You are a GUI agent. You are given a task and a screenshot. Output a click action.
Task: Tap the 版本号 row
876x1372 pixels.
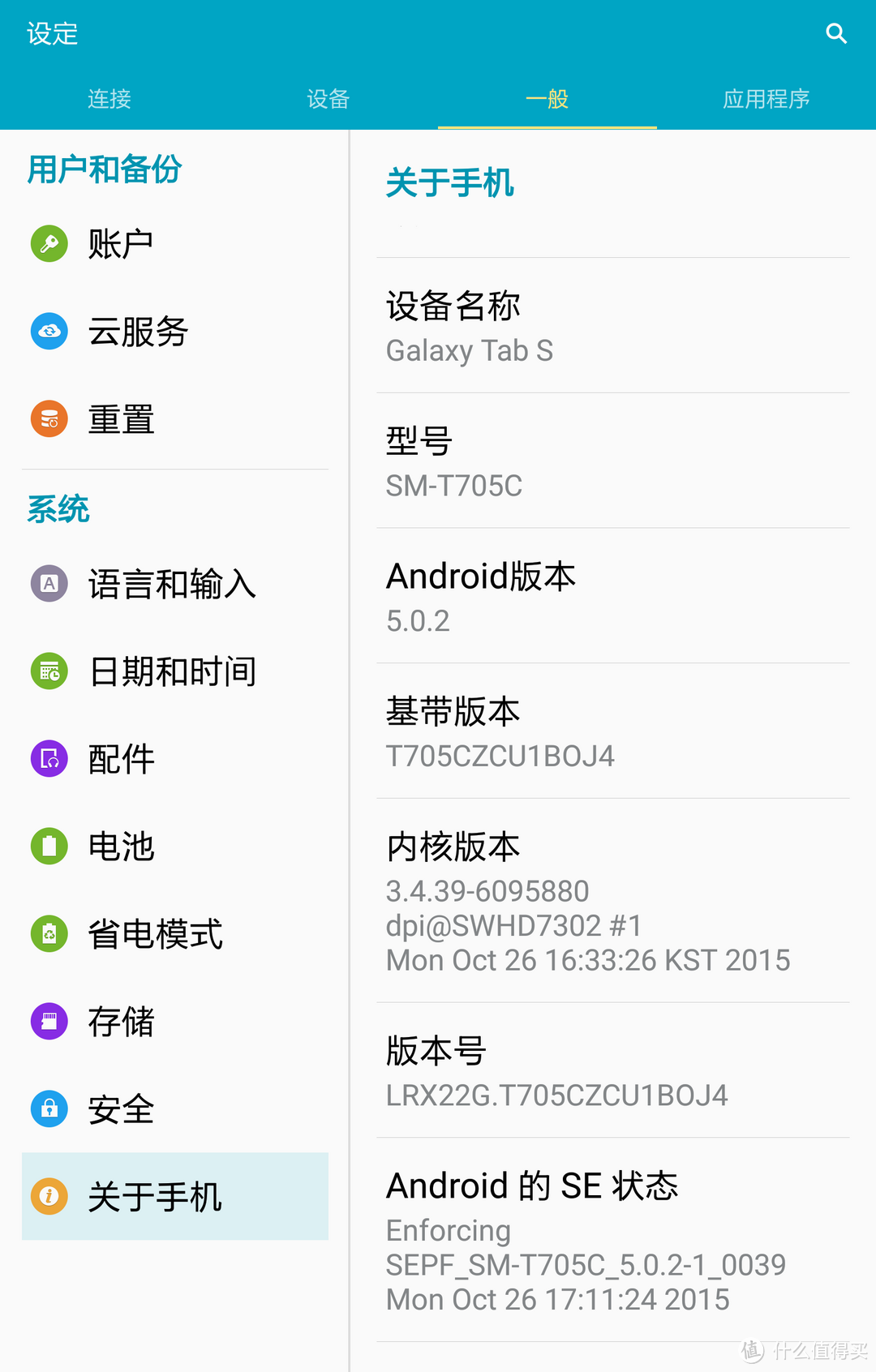pos(612,1070)
